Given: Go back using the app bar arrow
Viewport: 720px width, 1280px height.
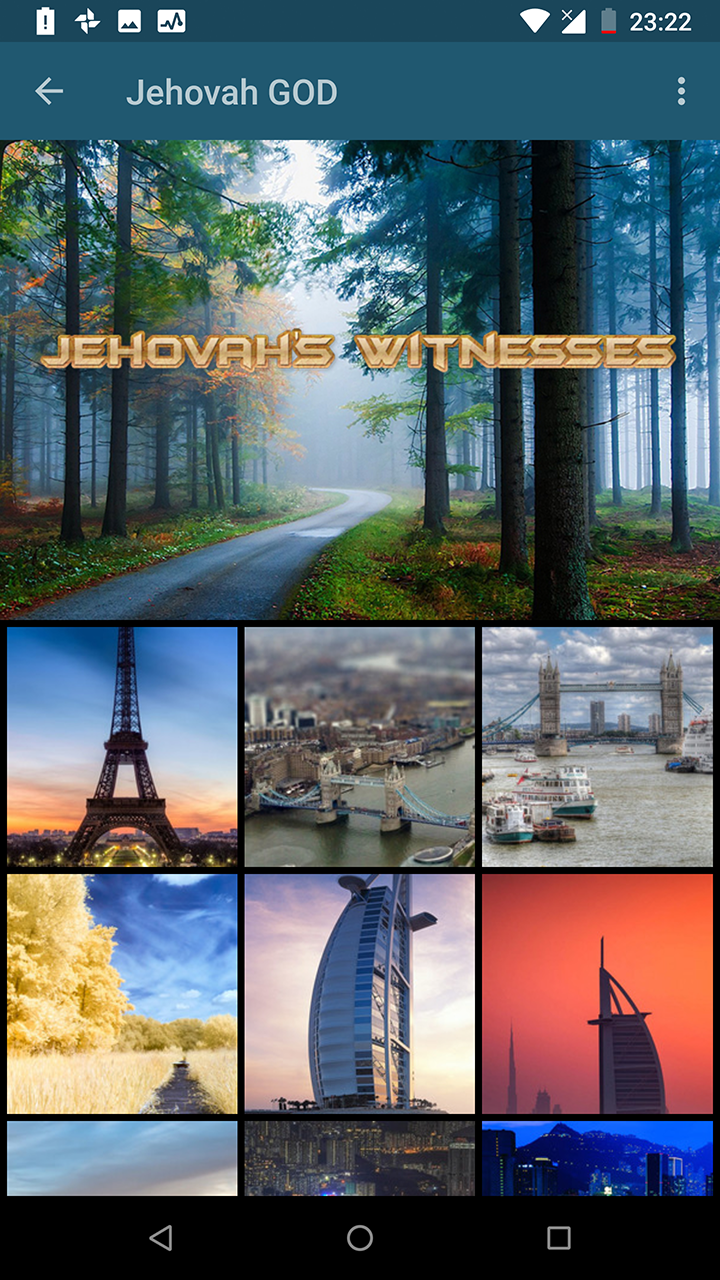Looking at the screenshot, I should click(x=49, y=92).
